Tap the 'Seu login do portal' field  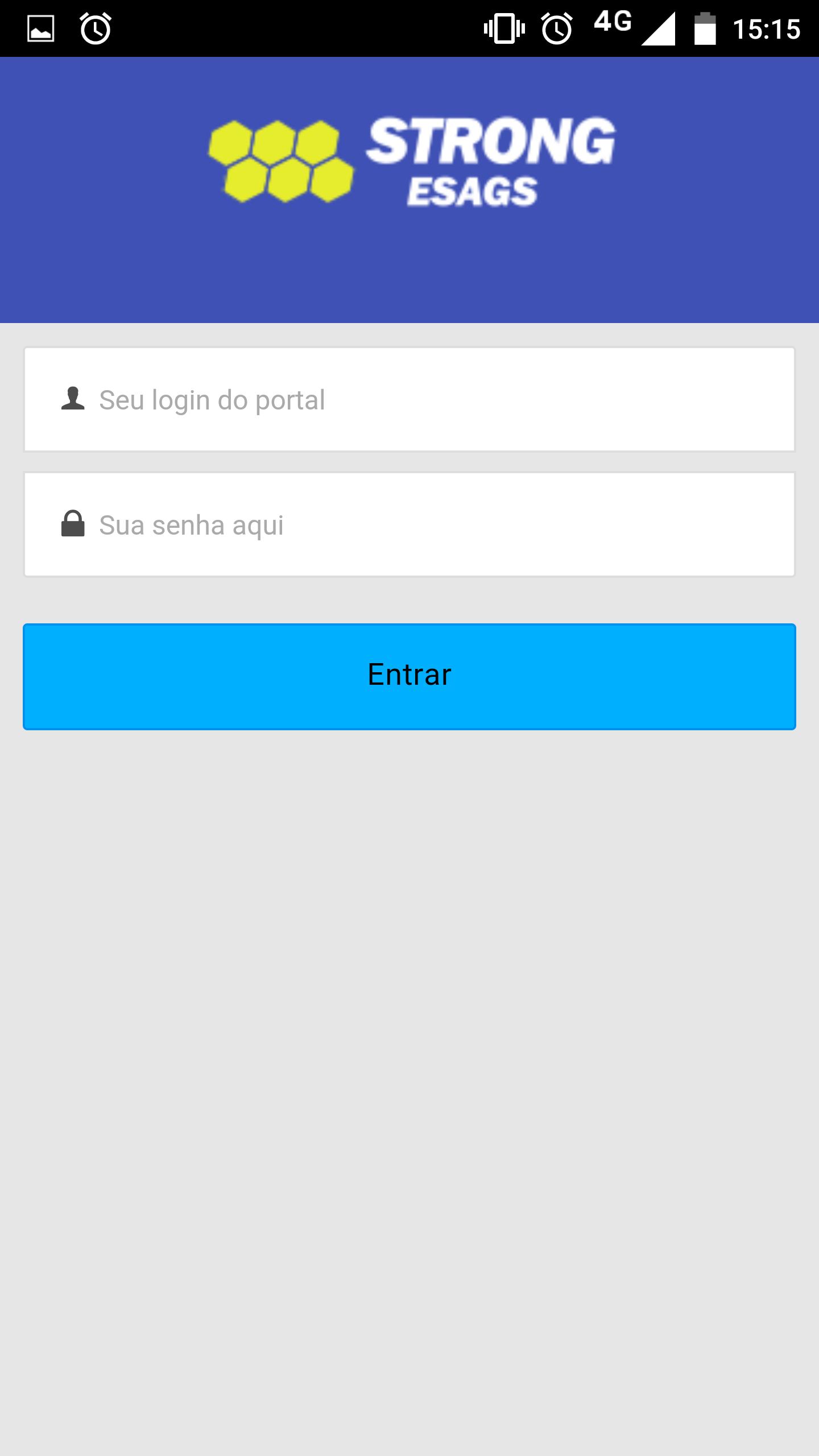(409, 399)
